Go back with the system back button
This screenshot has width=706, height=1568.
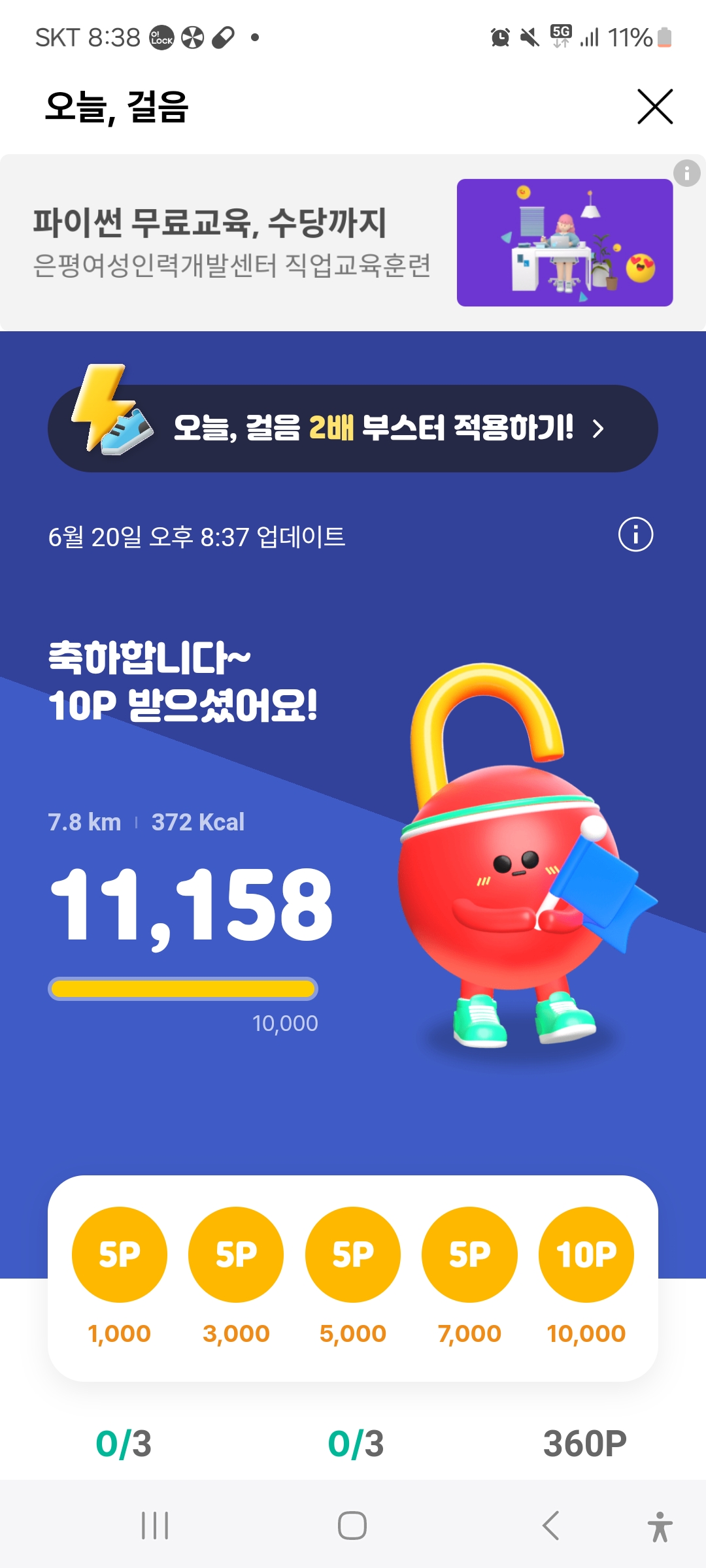[x=550, y=1526]
